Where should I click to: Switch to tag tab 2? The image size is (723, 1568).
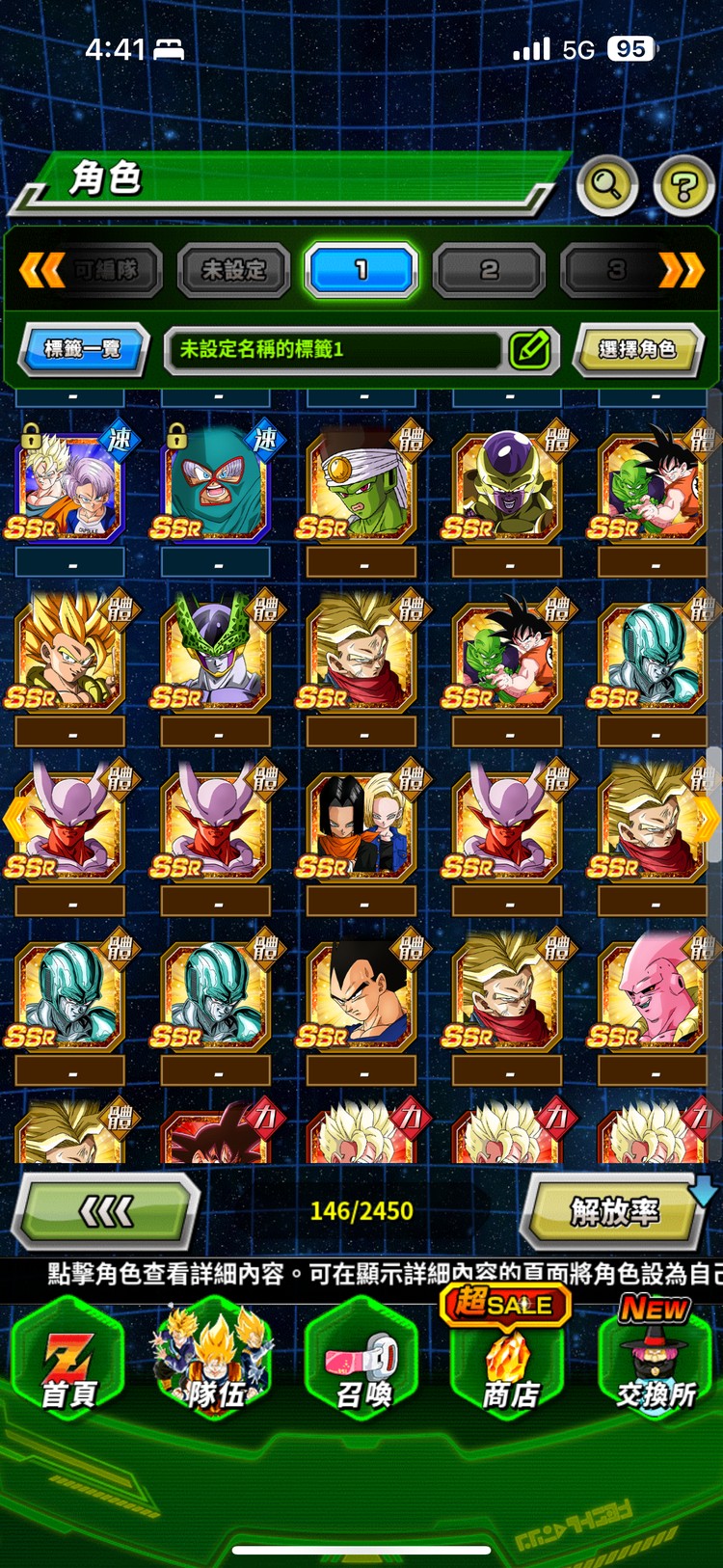(x=489, y=270)
